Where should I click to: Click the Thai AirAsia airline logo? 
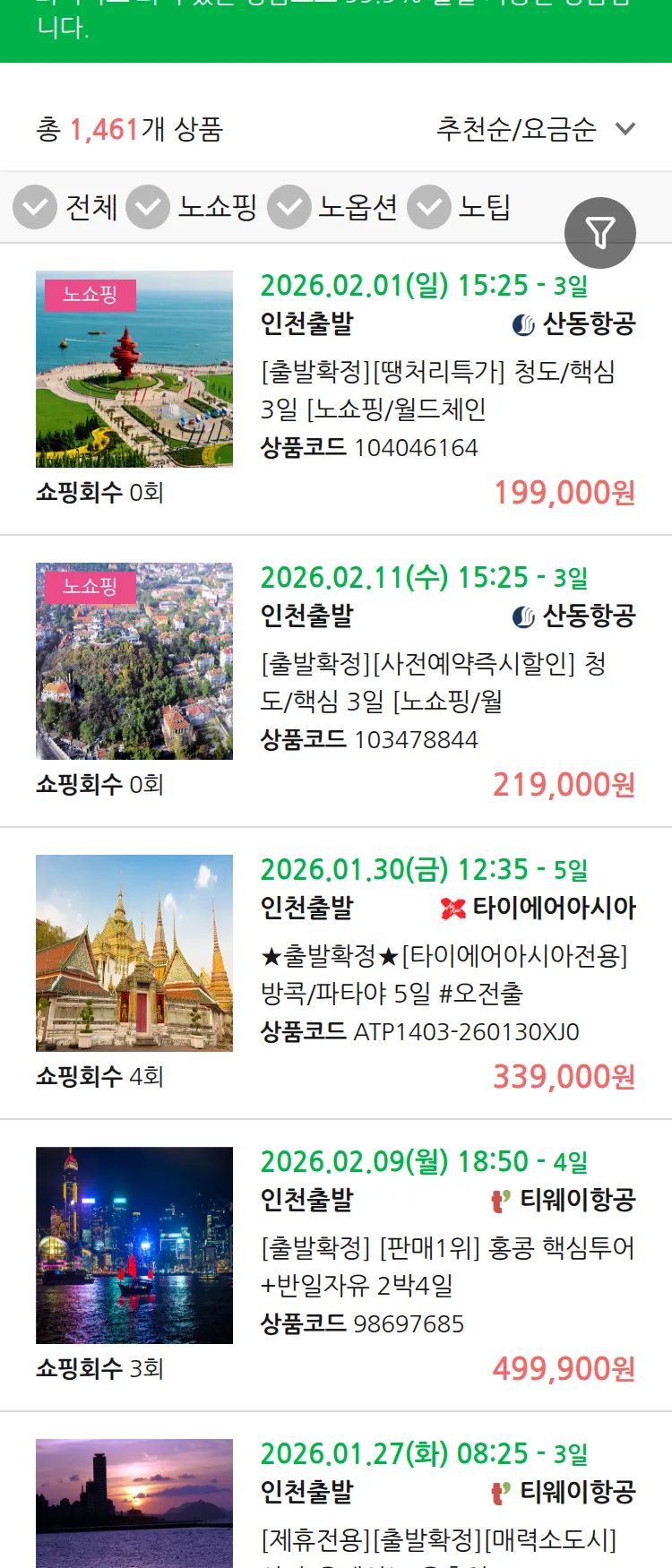click(x=452, y=909)
